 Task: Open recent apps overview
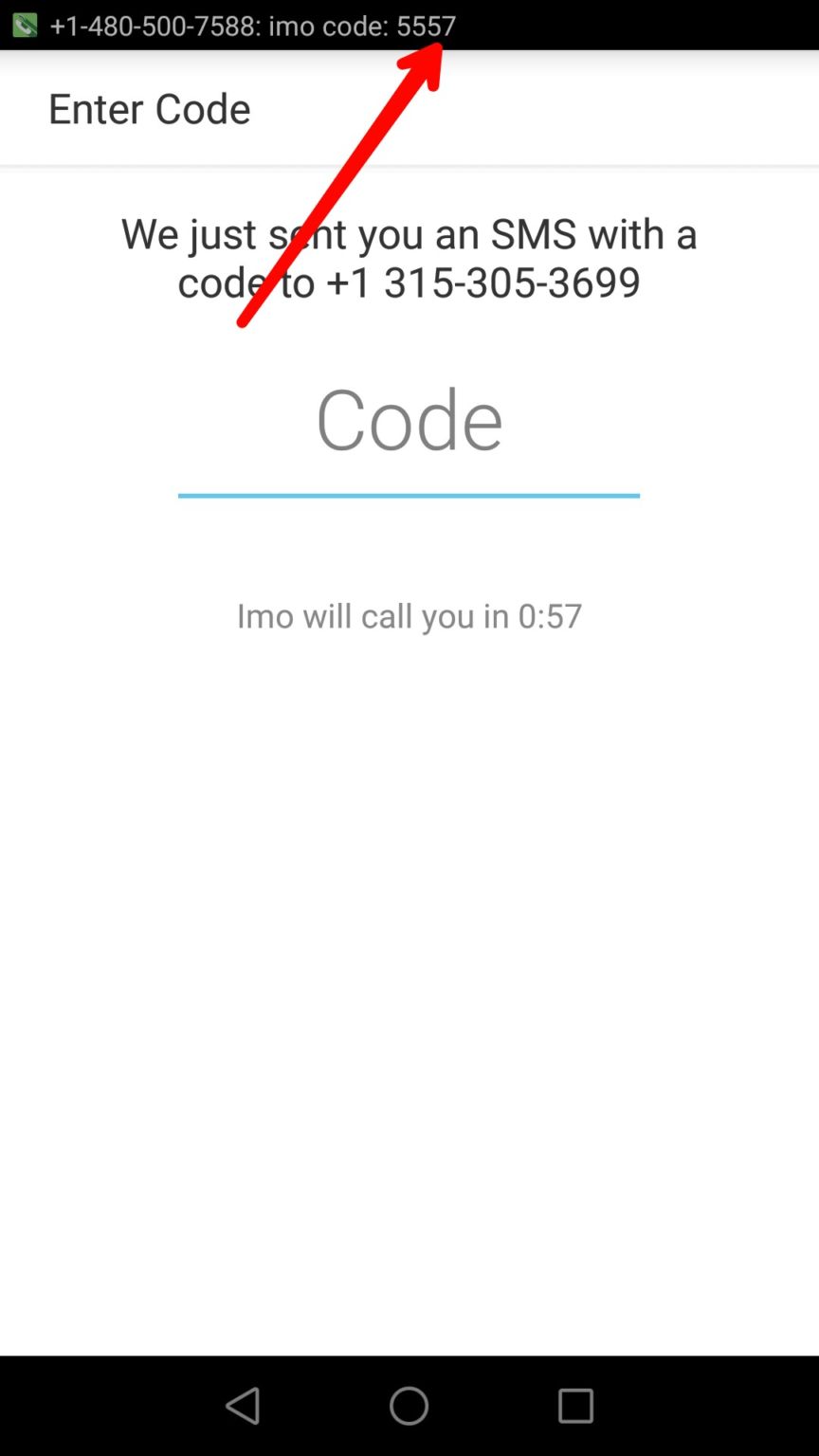pos(574,1406)
